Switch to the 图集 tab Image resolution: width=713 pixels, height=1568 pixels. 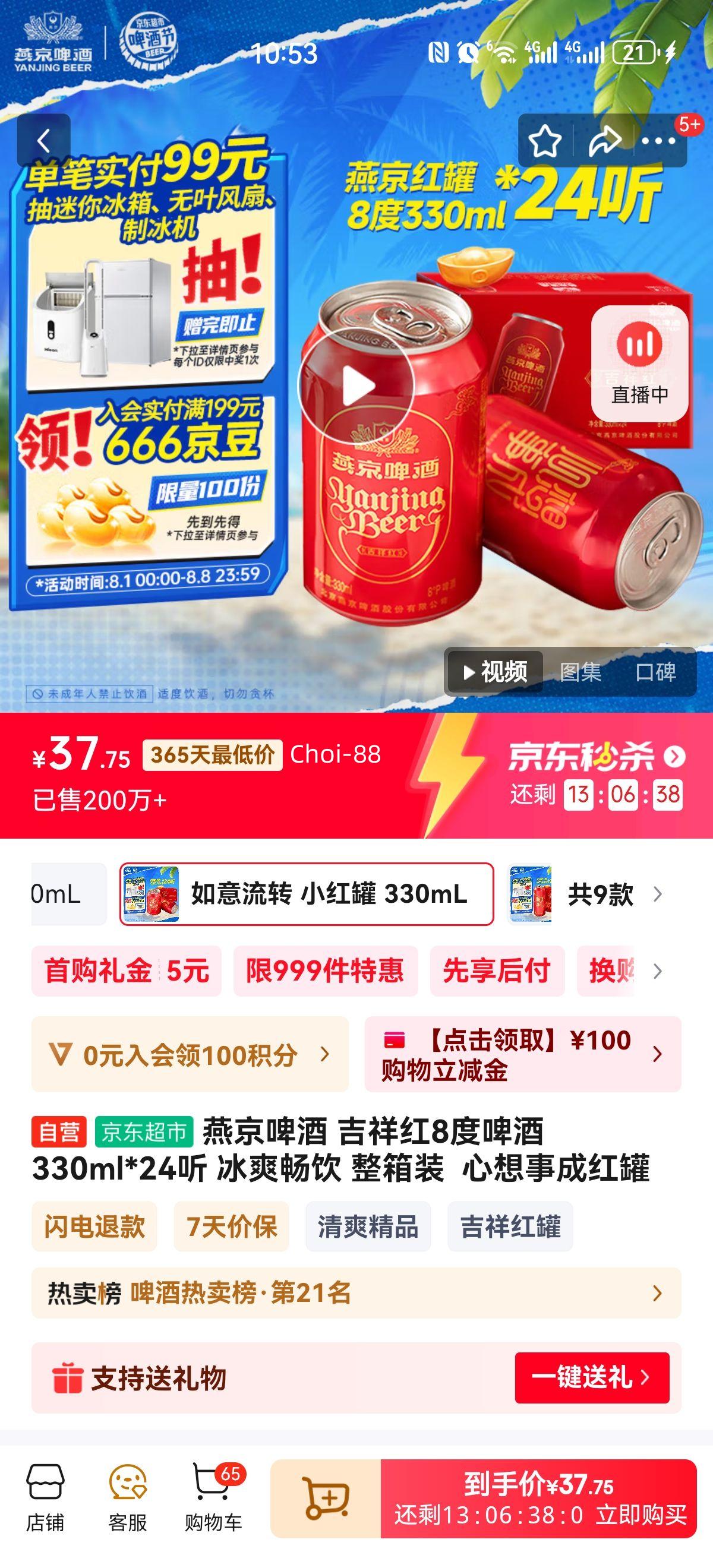(581, 672)
